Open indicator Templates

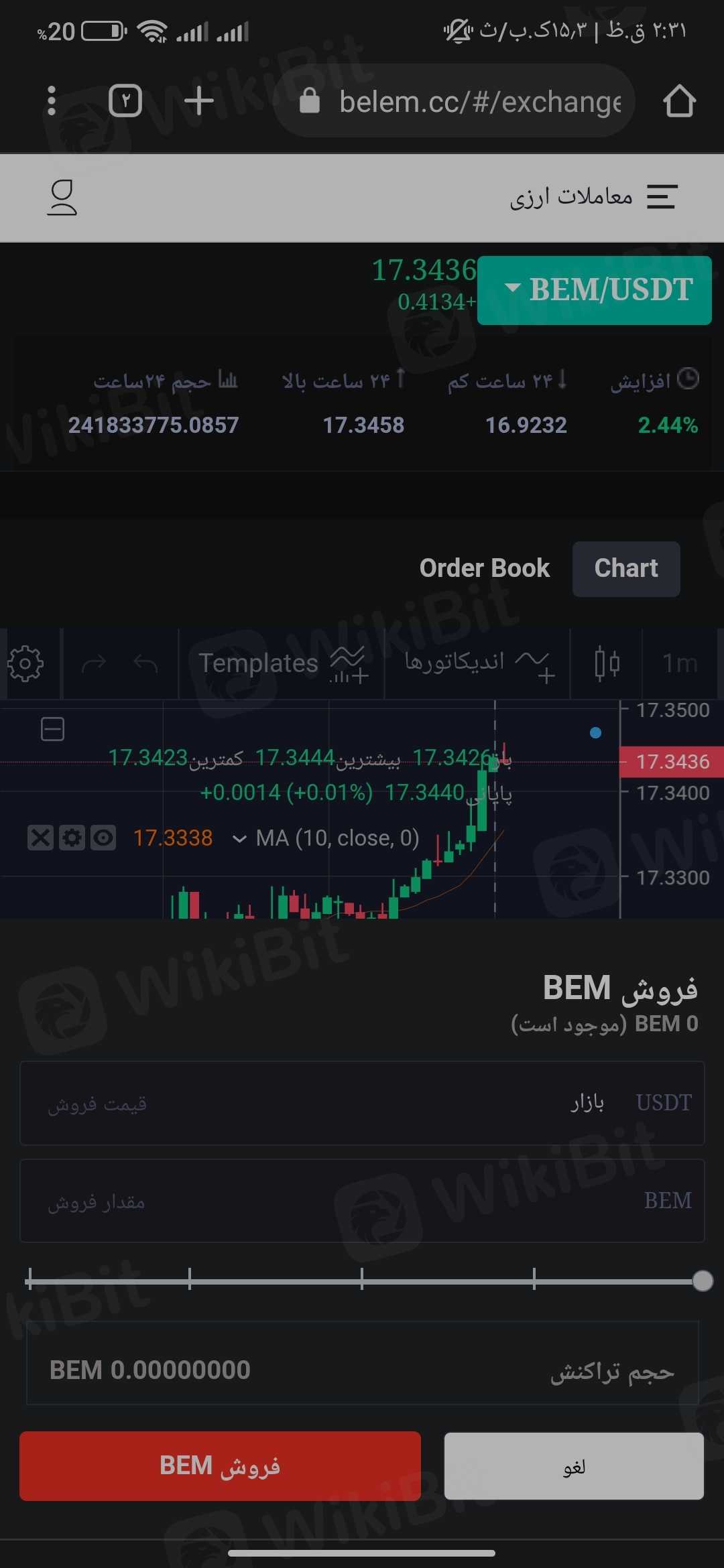click(282, 663)
